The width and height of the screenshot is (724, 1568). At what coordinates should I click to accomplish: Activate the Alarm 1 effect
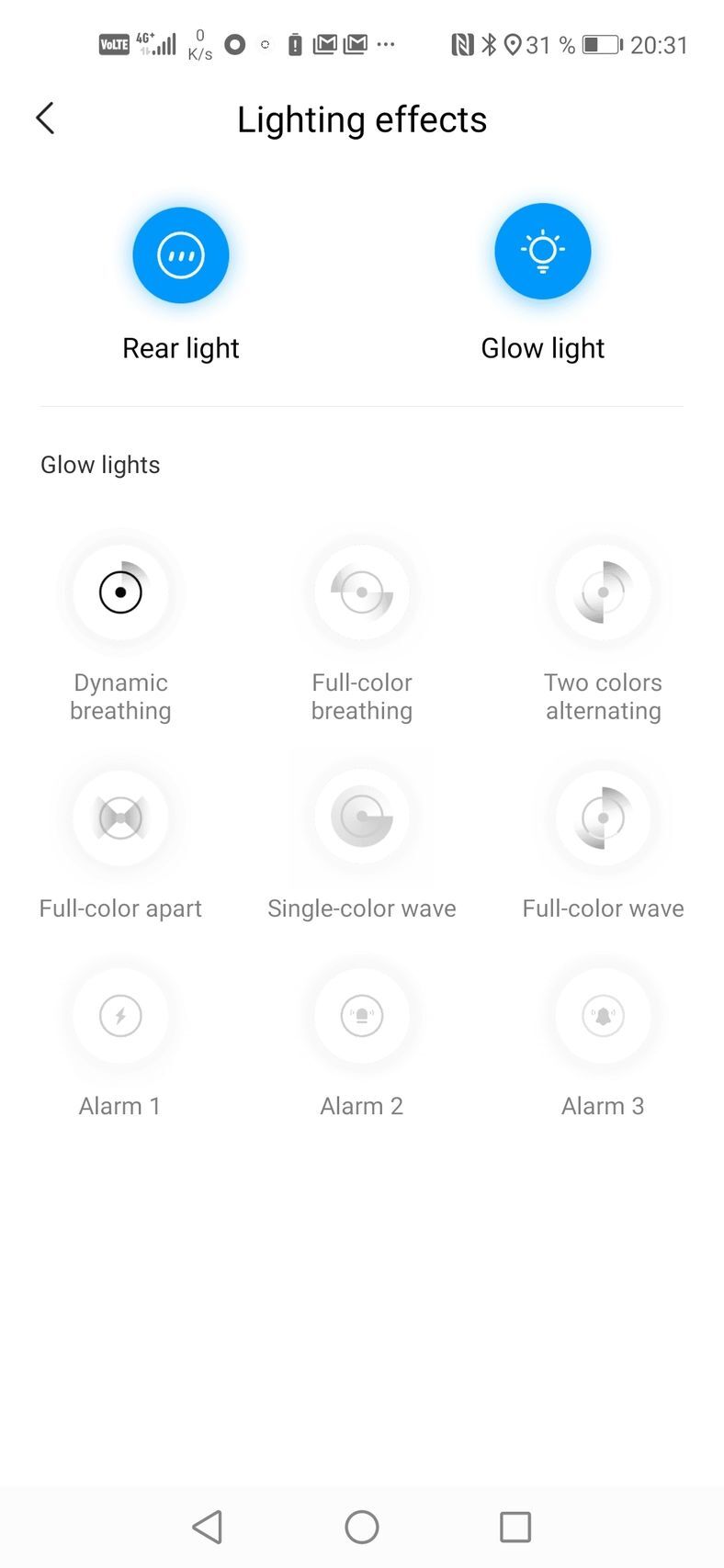coord(120,1016)
